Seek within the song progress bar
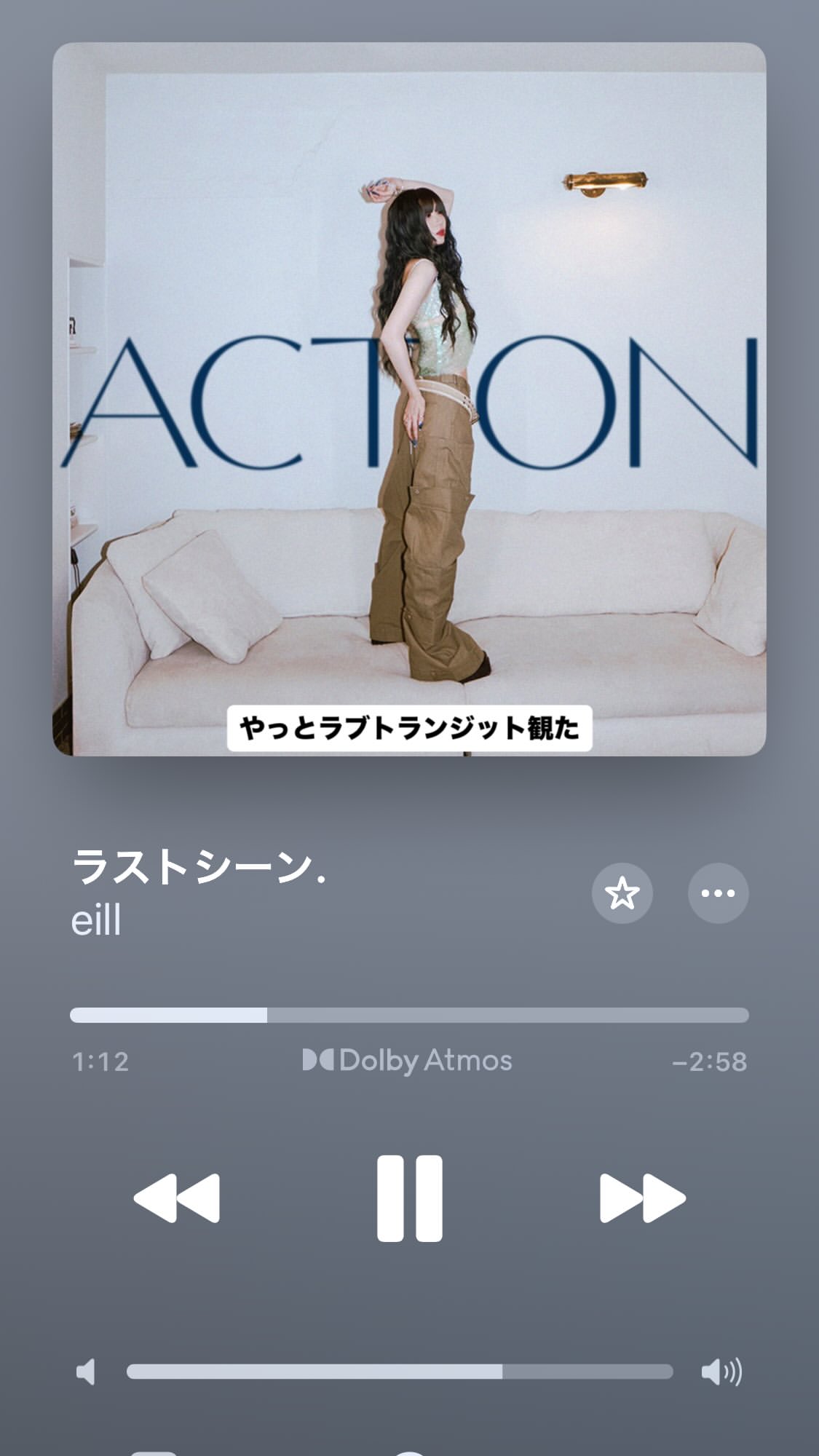This screenshot has height=1456, width=819. point(409,1016)
